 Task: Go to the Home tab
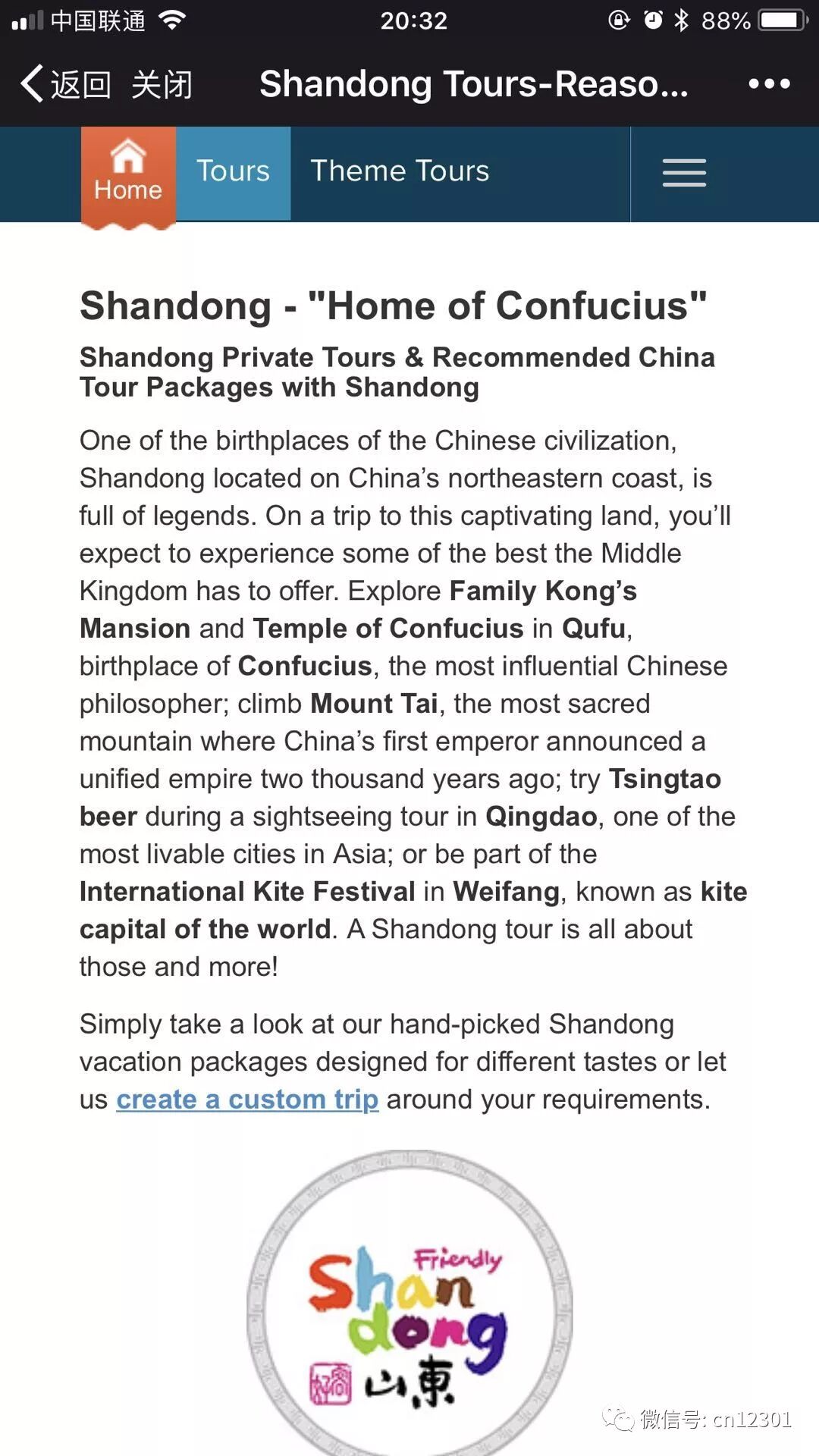pos(128,174)
